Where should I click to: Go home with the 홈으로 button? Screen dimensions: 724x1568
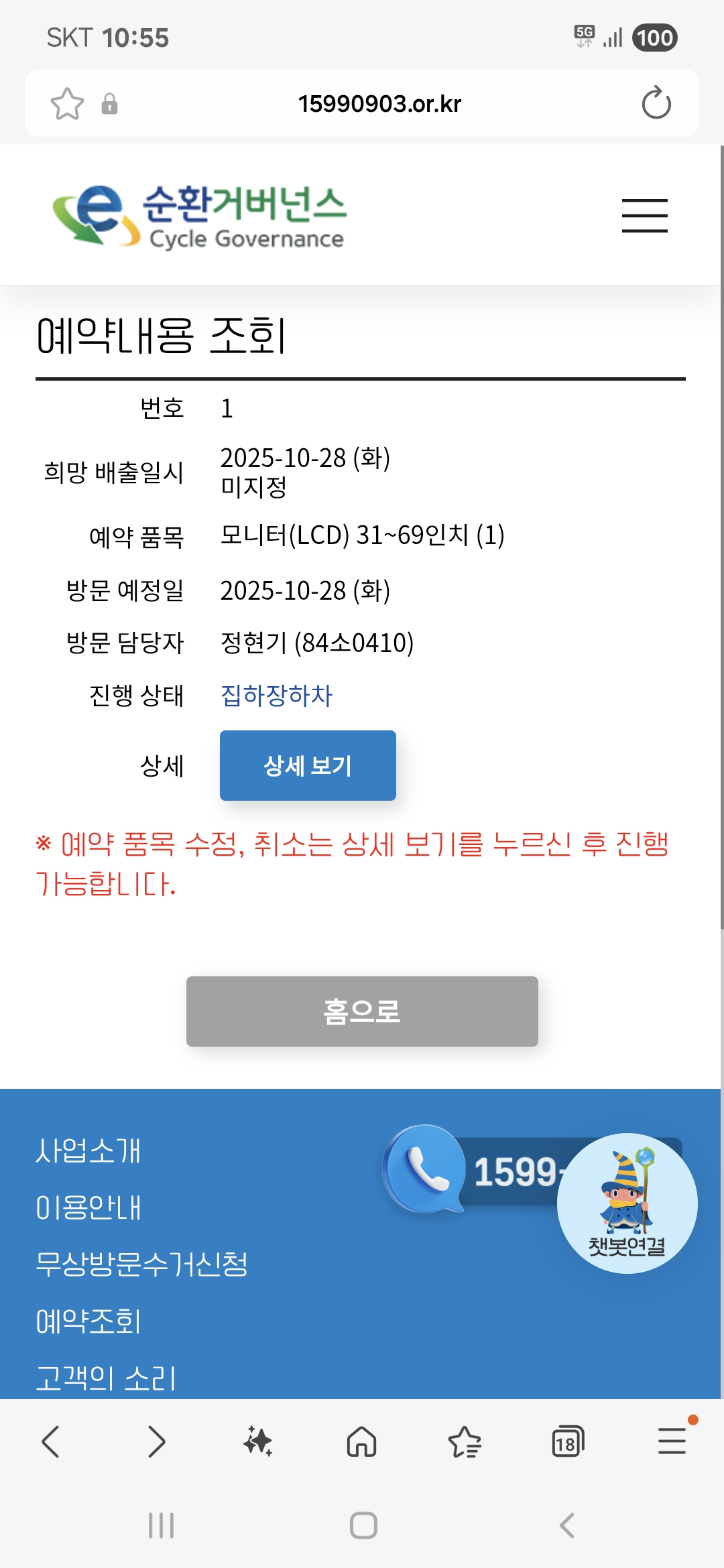[x=362, y=1011]
